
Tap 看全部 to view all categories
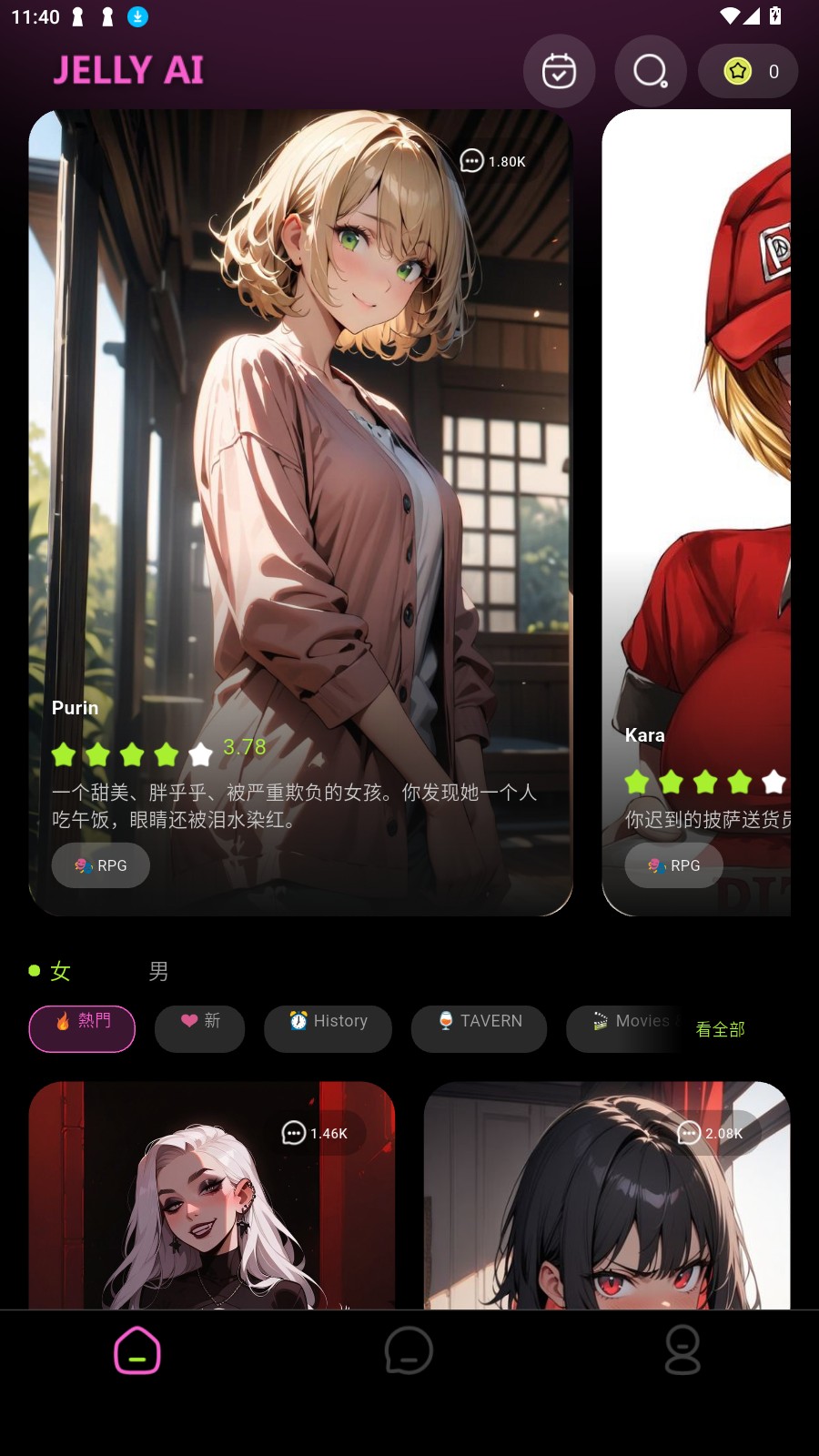[x=720, y=1029]
